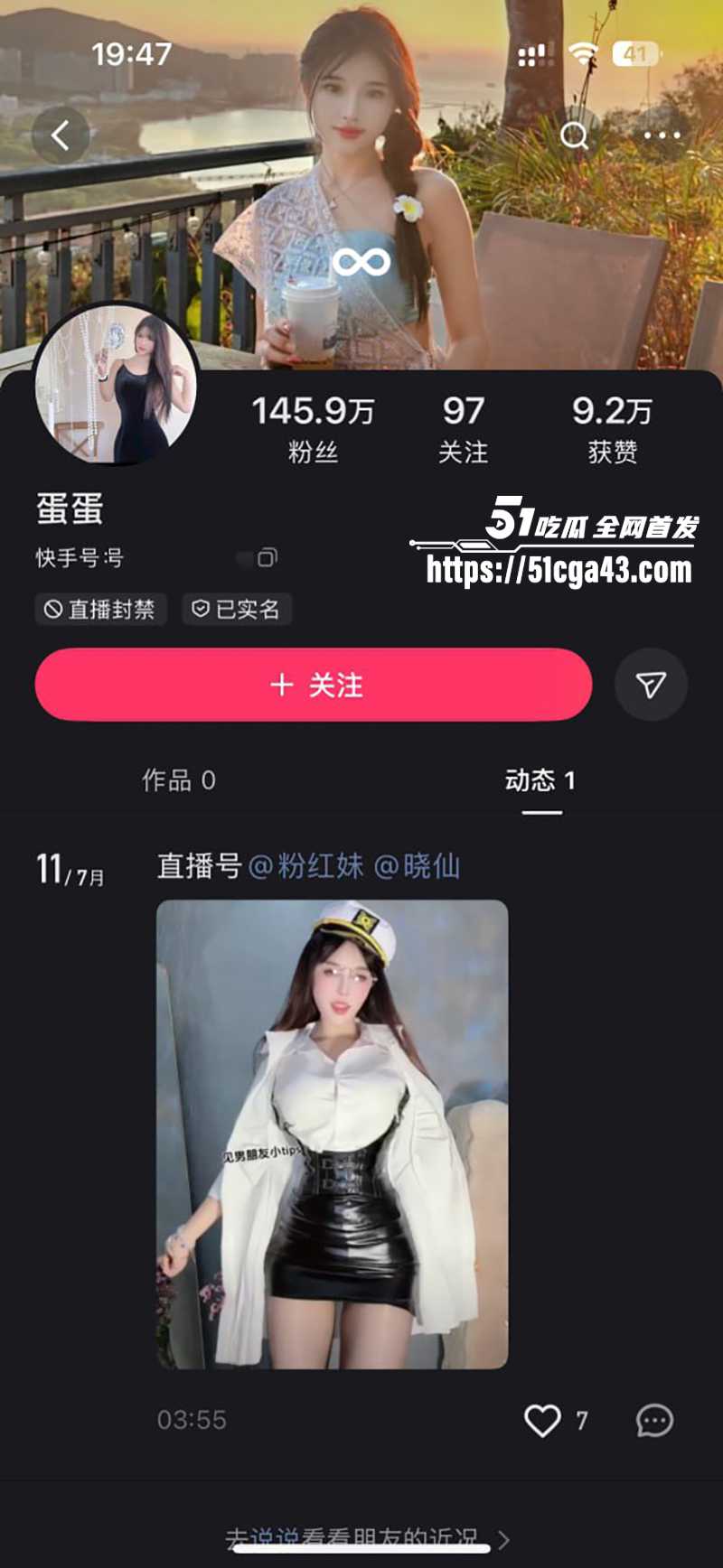
Task: Copy the 快手号 ID
Action: click(x=267, y=557)
